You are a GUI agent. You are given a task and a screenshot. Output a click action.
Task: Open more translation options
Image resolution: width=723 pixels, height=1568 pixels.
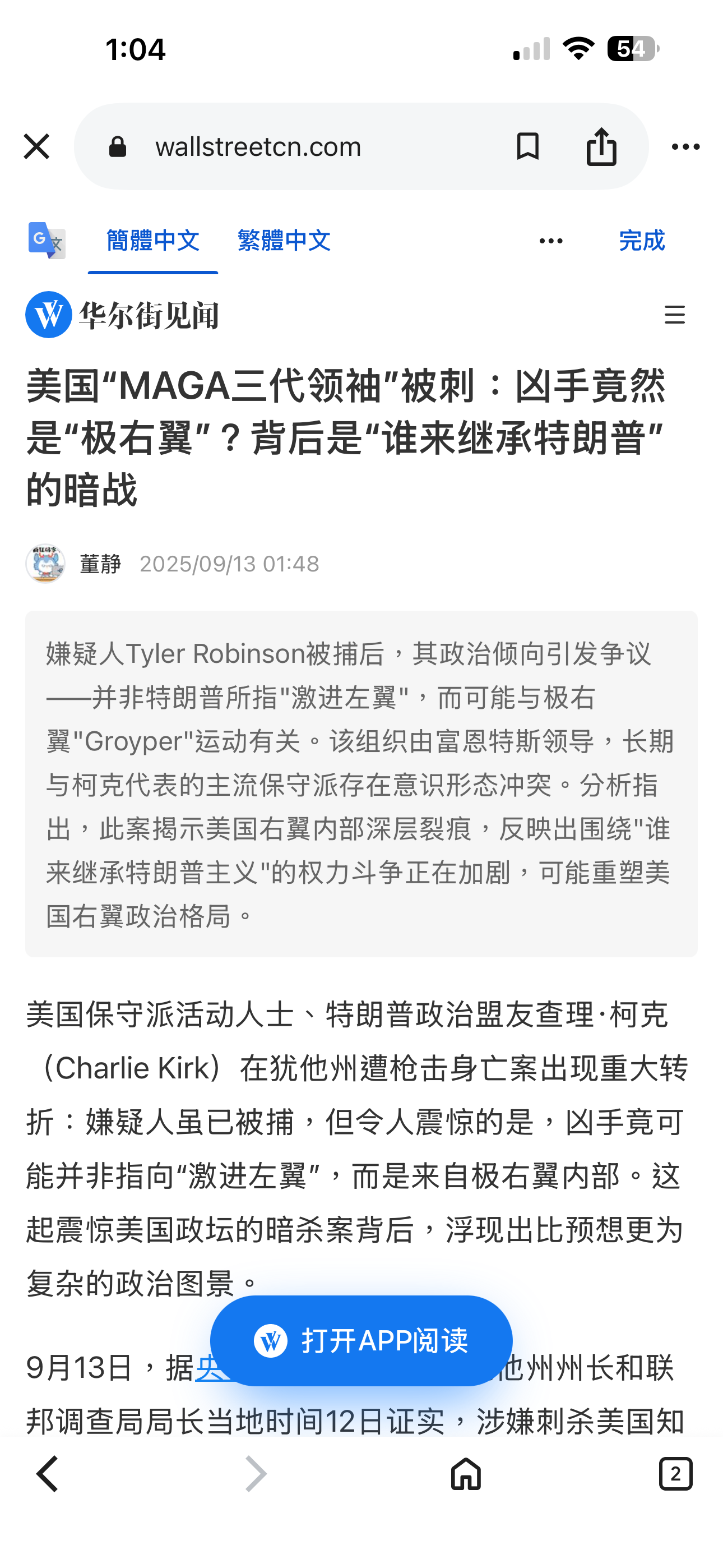pos(551,241)
